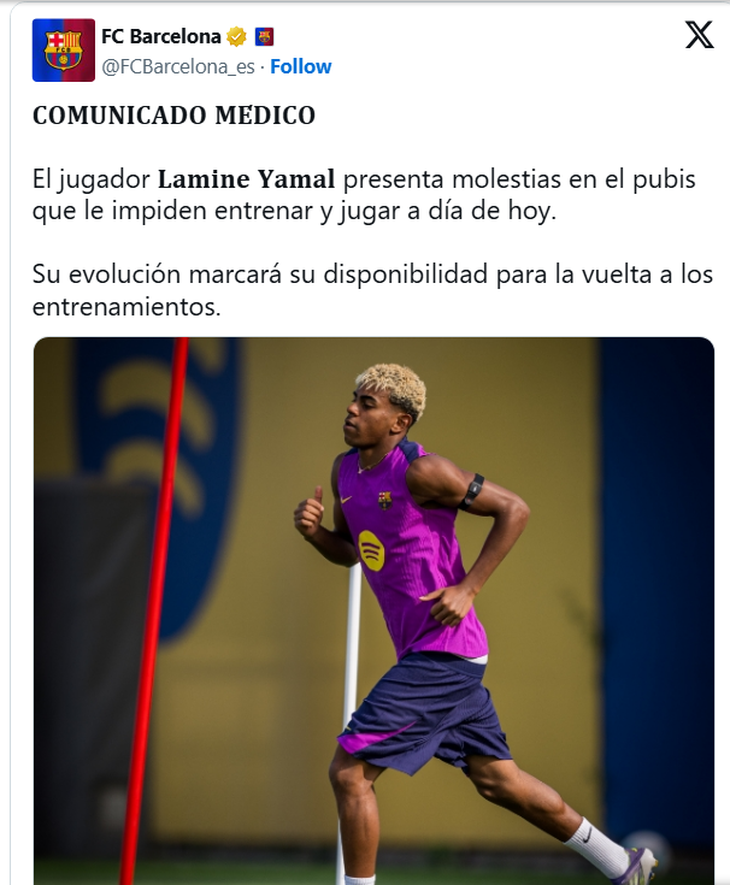Open the FC Barcelona display name
730x885 pixels.
161,37
